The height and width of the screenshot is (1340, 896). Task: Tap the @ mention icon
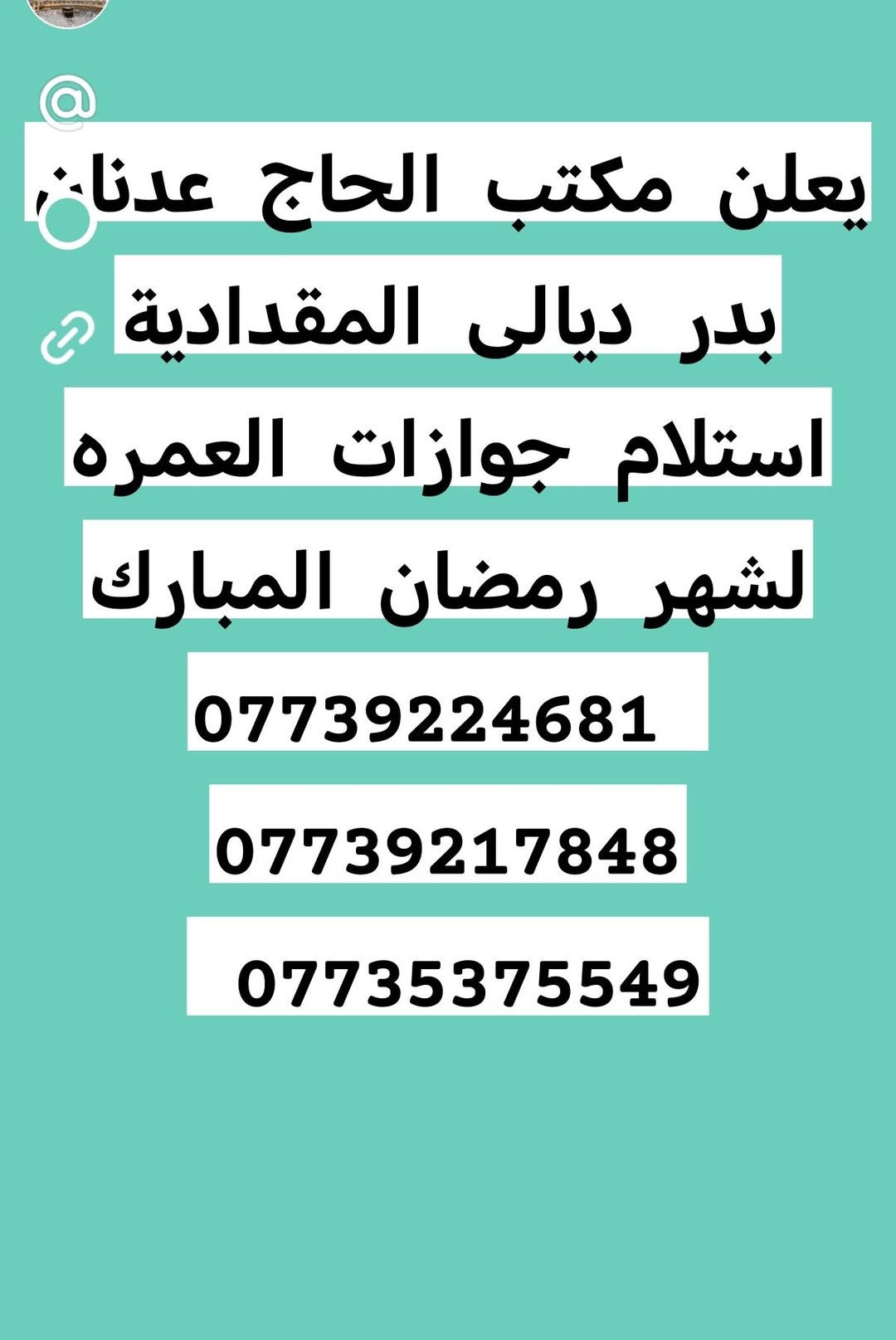point(67,103)
